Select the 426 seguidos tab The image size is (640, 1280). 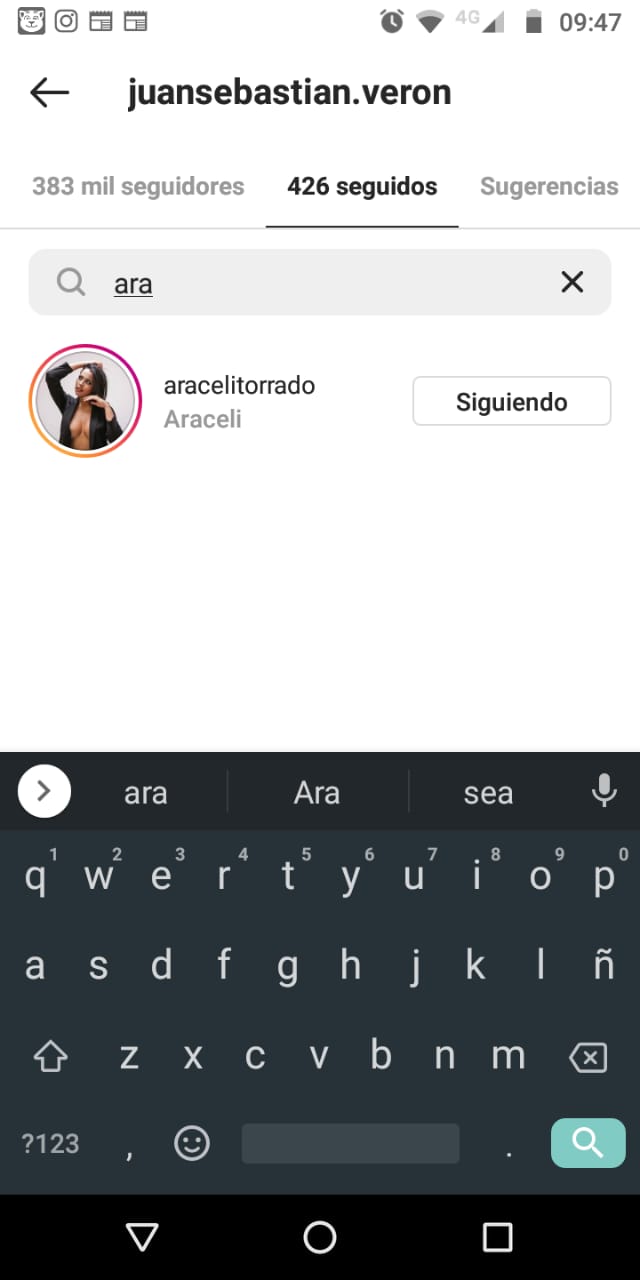362,186
